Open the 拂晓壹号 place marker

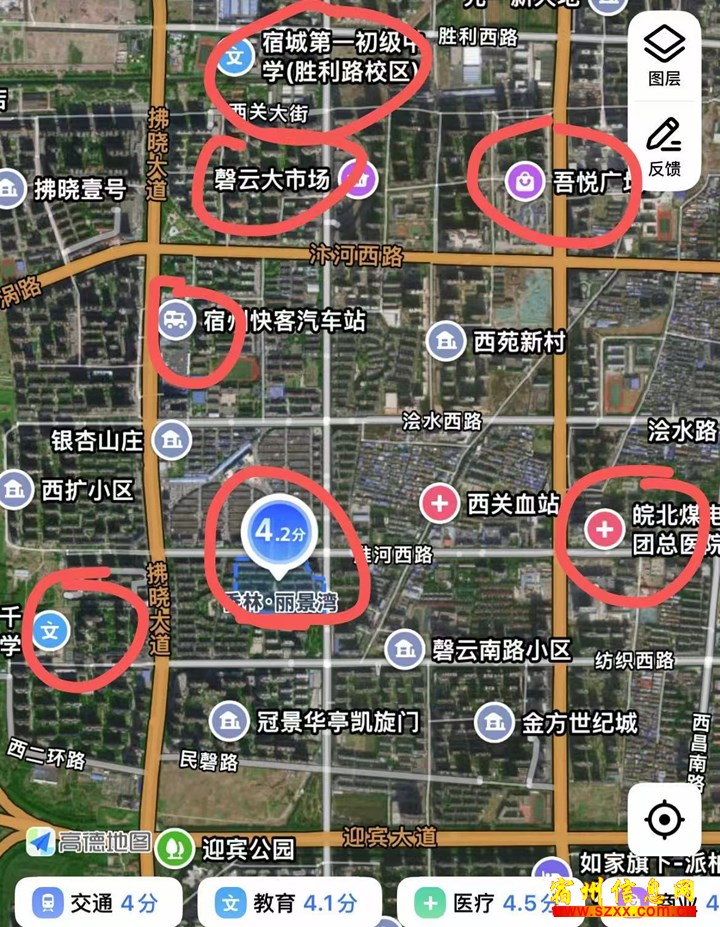[x=10, y=188]
